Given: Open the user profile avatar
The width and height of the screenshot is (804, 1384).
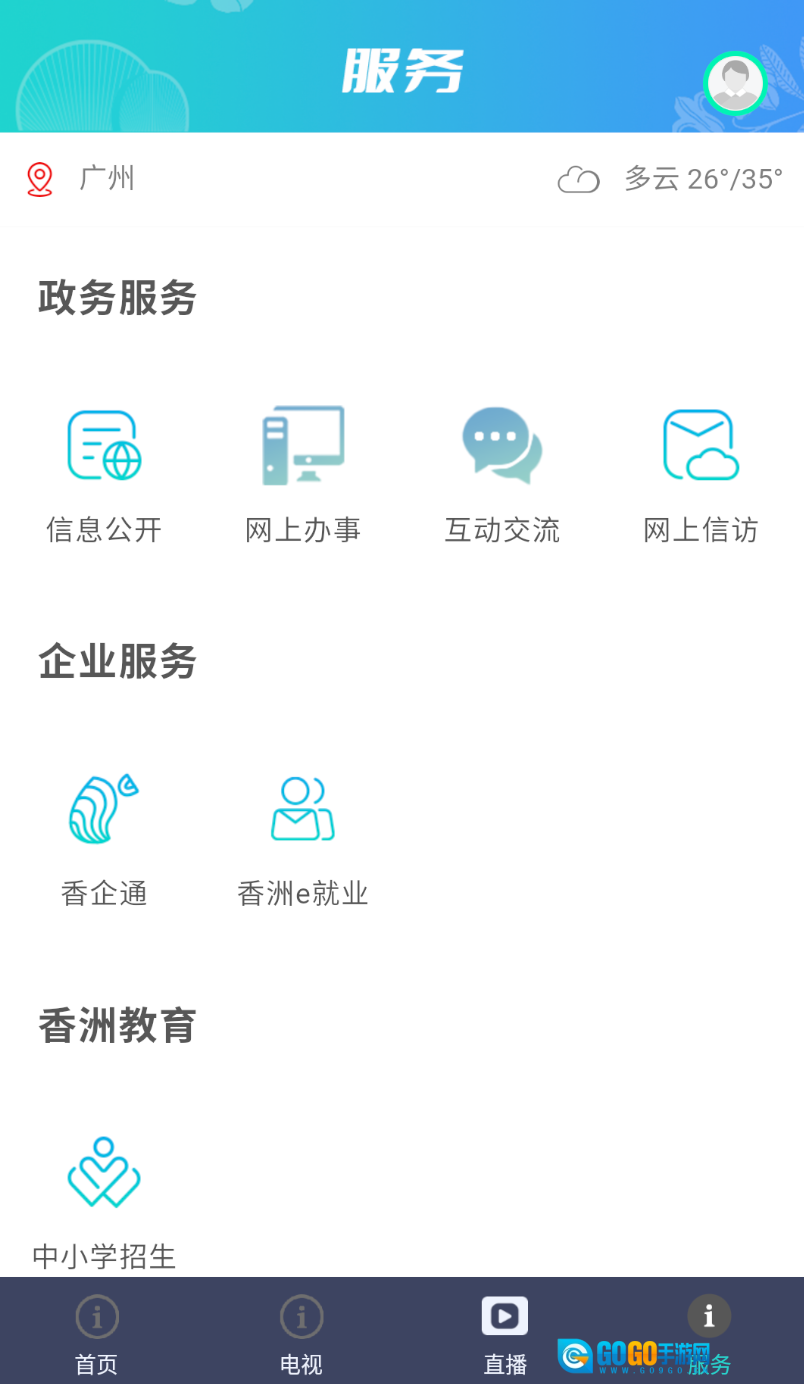Looking at the screenshot, I should click(x=735, y=84).
